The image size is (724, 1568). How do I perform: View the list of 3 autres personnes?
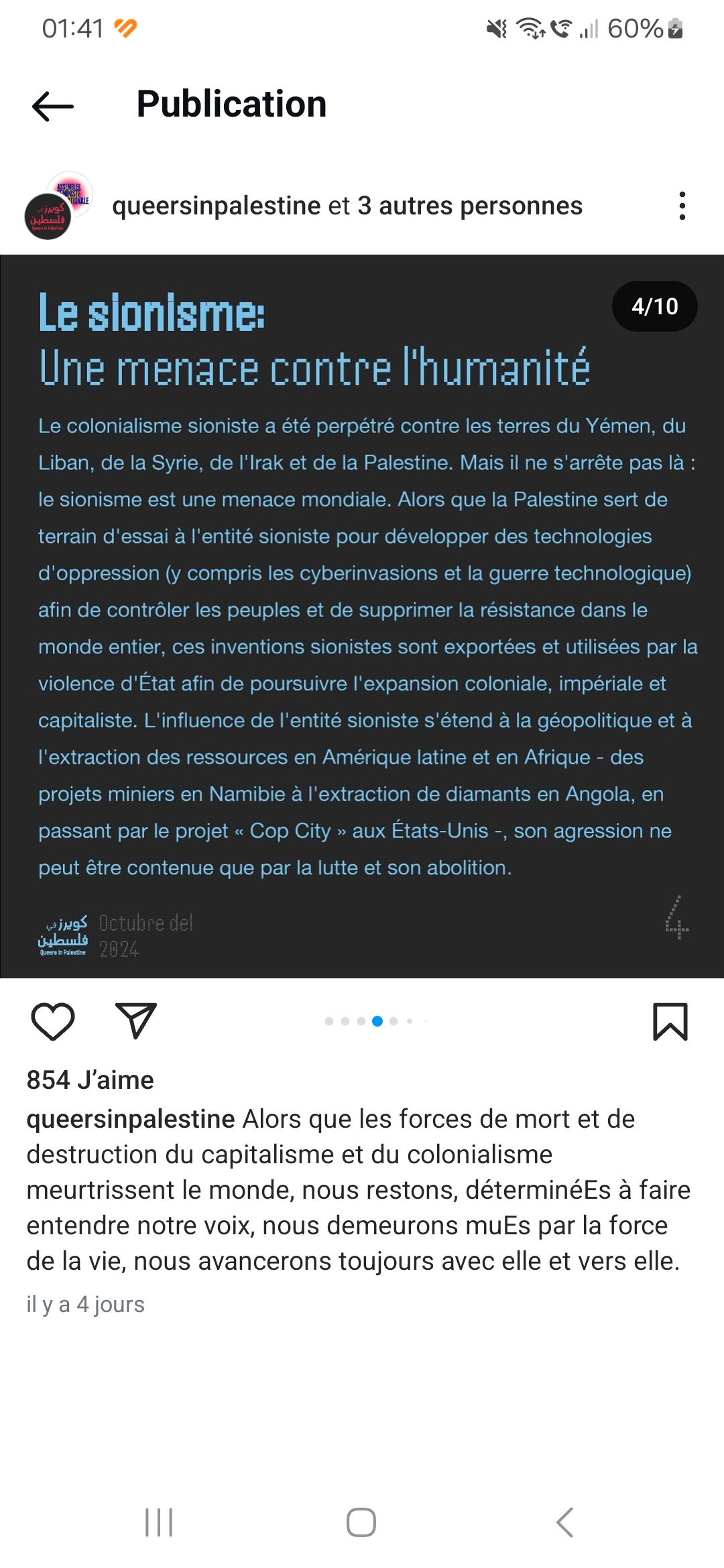[x=469, y=206]
